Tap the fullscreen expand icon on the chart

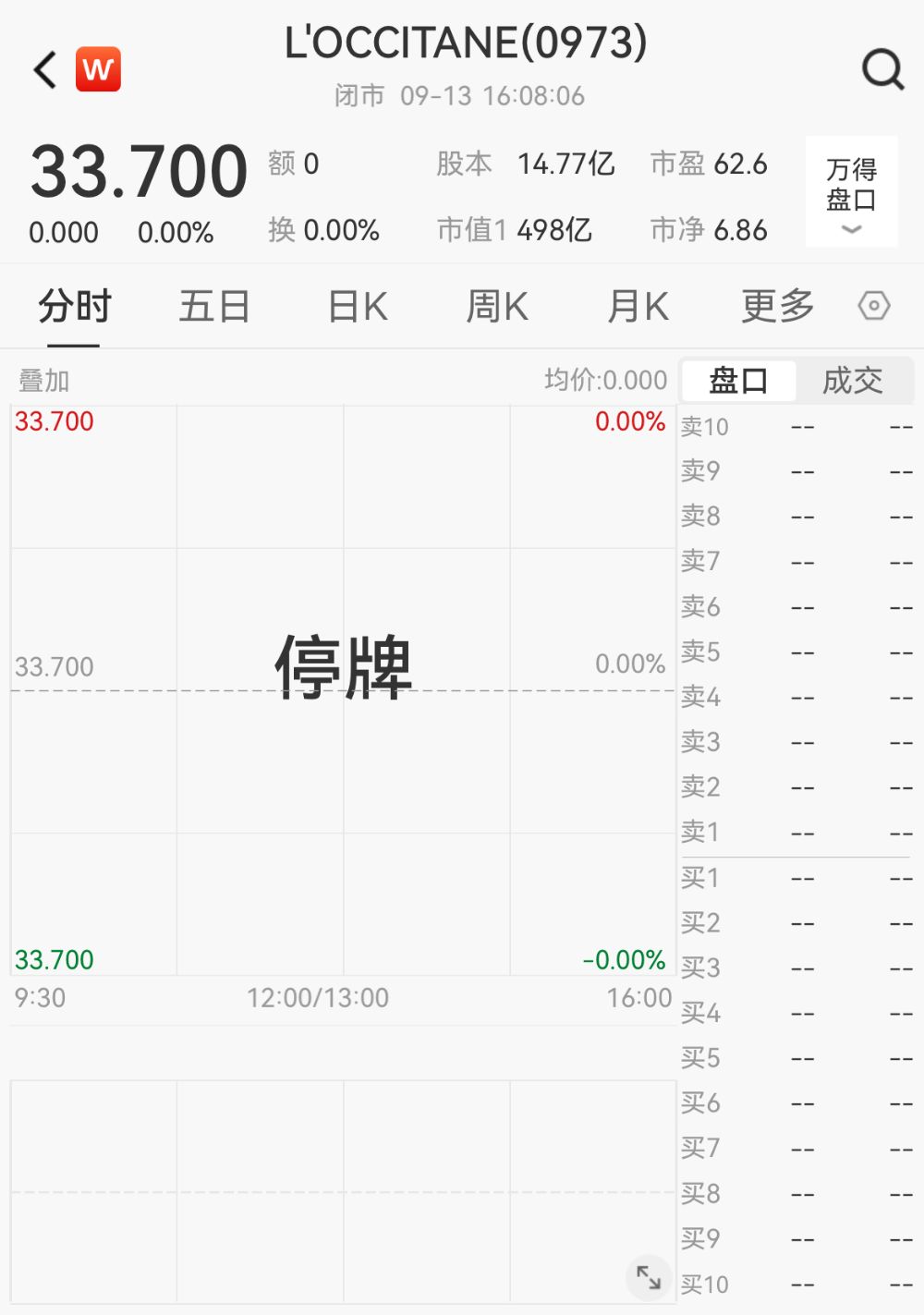pyautogui.click(x=650, y=1275)
